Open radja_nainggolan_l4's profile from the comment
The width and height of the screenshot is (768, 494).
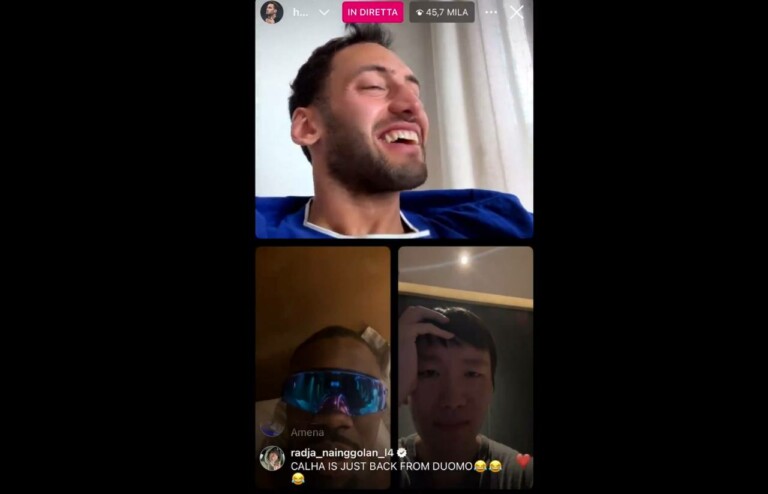pos(271,458)
